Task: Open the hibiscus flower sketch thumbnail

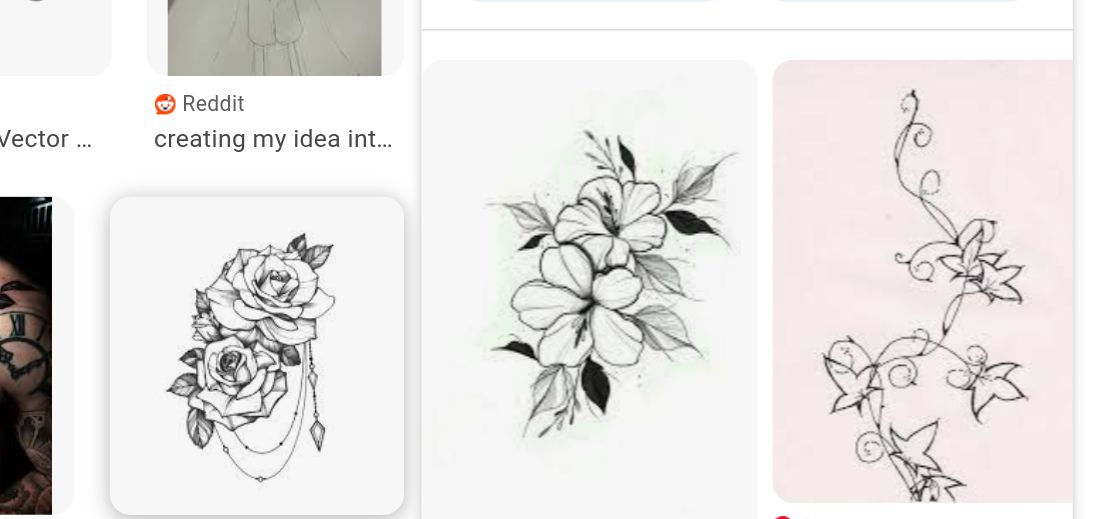Action: (x=589, y=290)
